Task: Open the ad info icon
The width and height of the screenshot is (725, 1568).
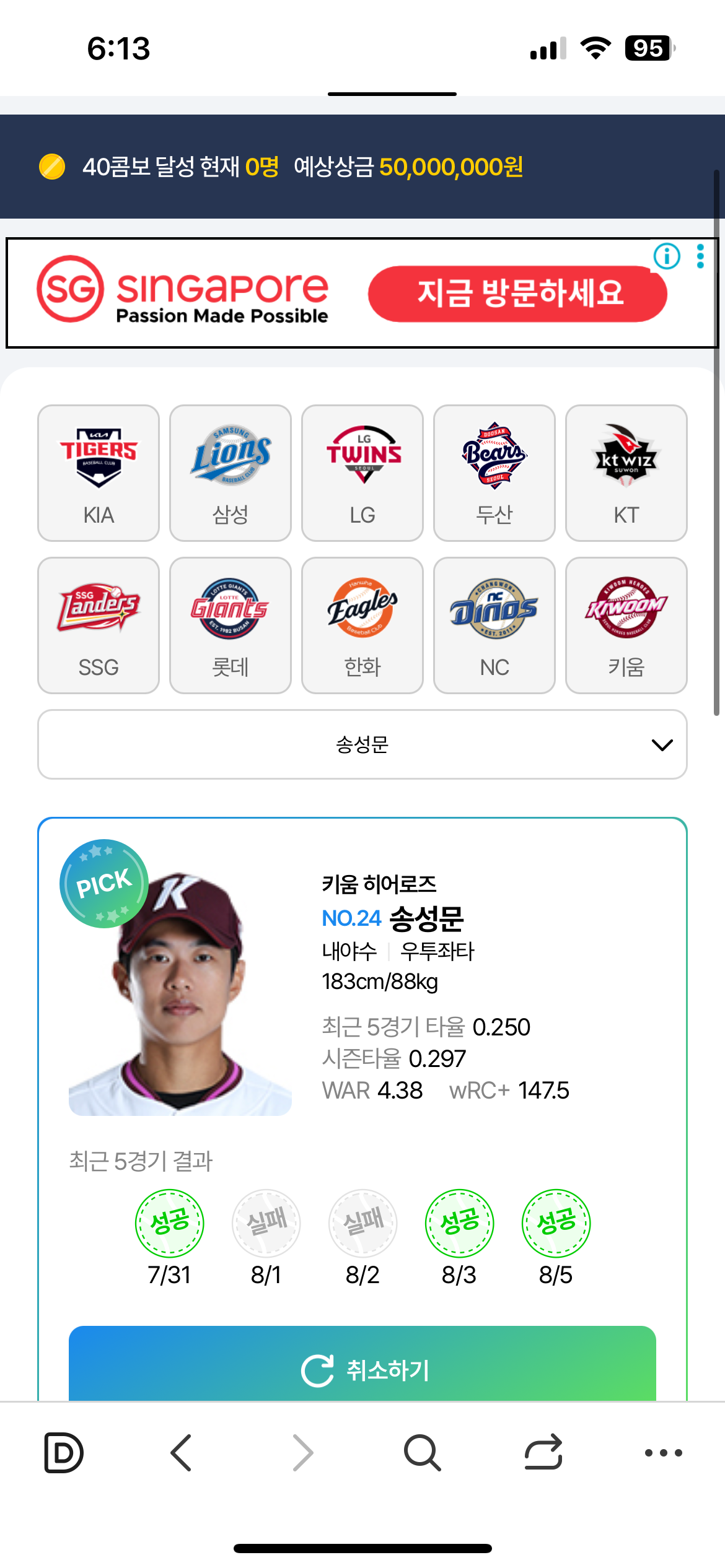Action: 667,256
